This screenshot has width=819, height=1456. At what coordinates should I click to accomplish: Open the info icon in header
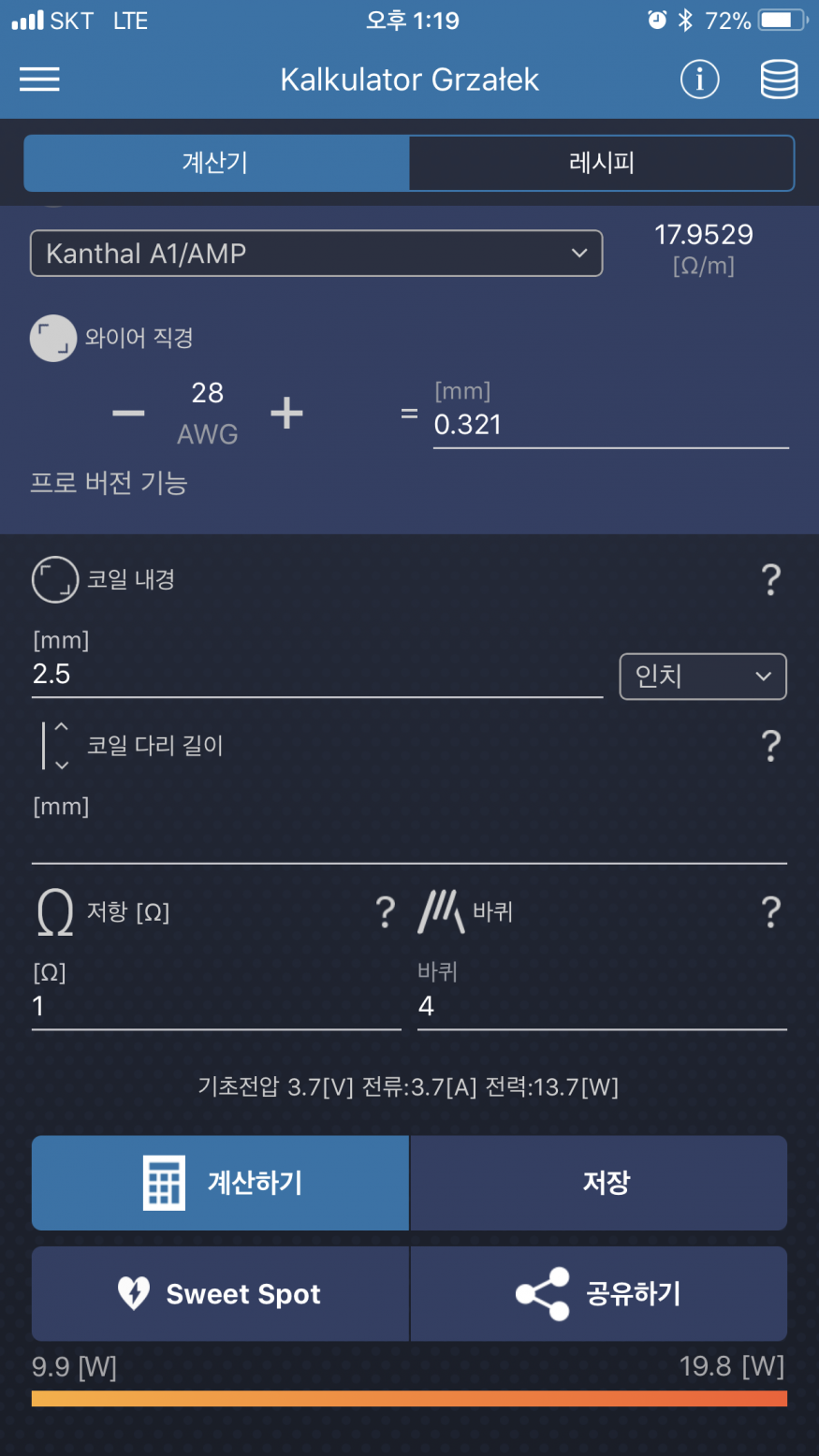click(x=699, y=80)
